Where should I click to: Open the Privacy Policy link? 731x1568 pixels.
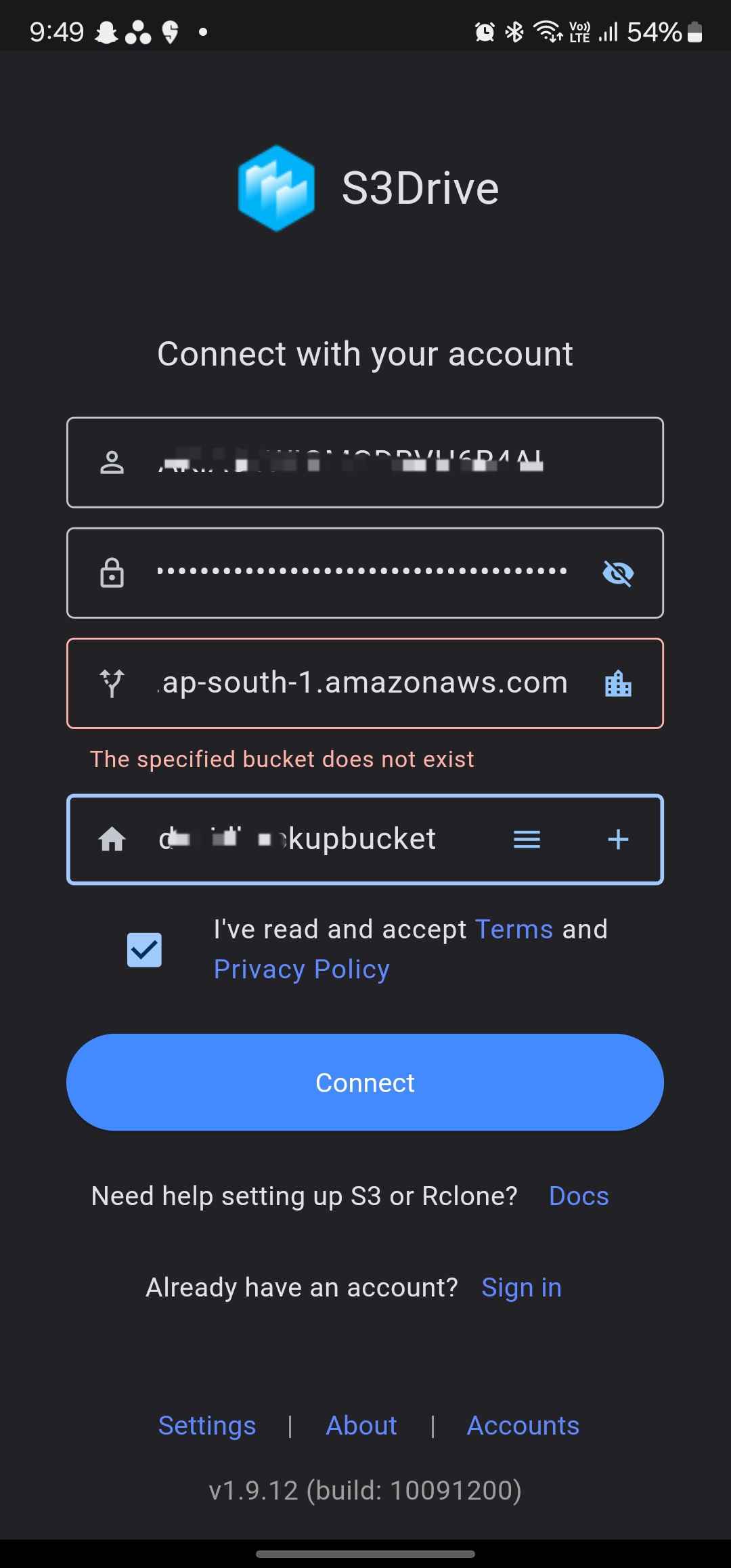click(x=302, y=970)
